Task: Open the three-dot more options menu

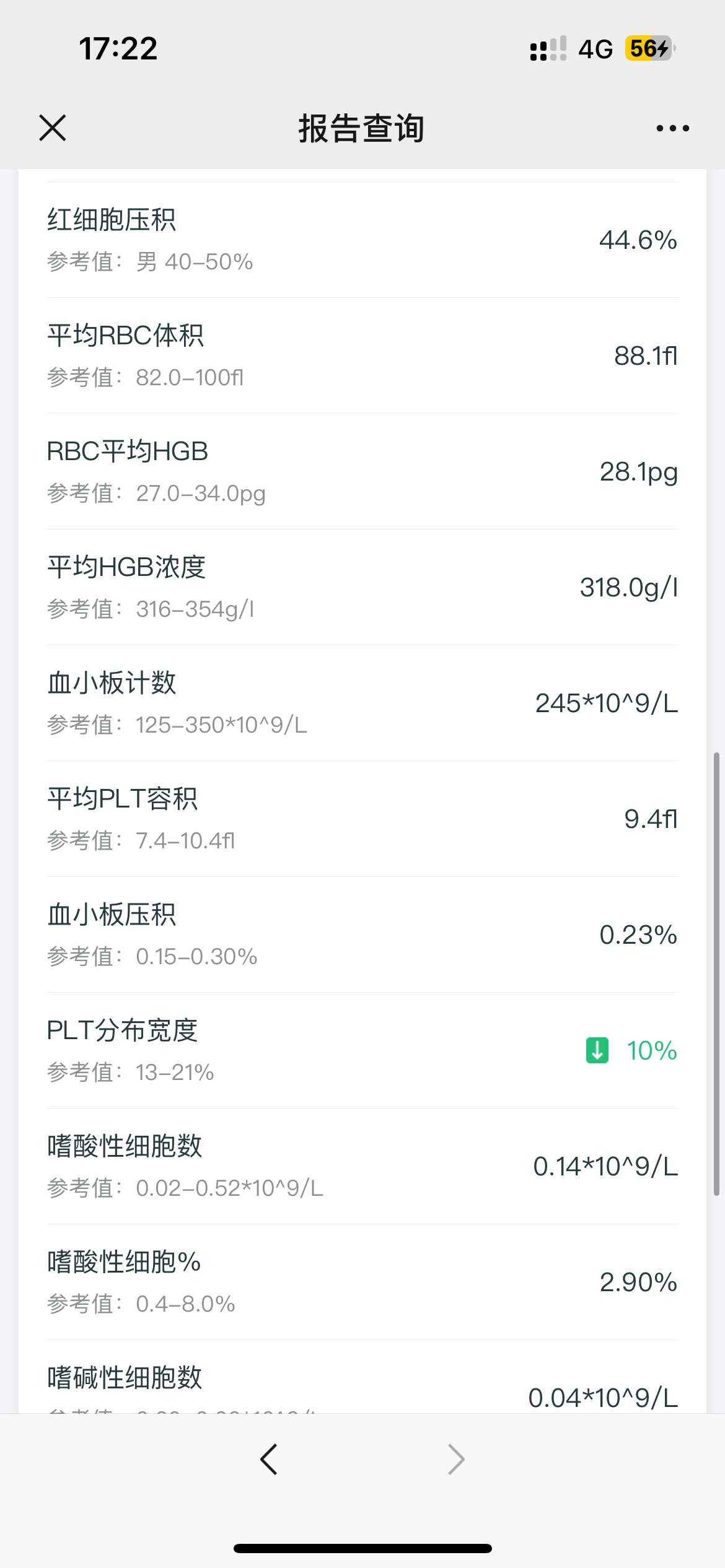Action: [x=672, y=128]
